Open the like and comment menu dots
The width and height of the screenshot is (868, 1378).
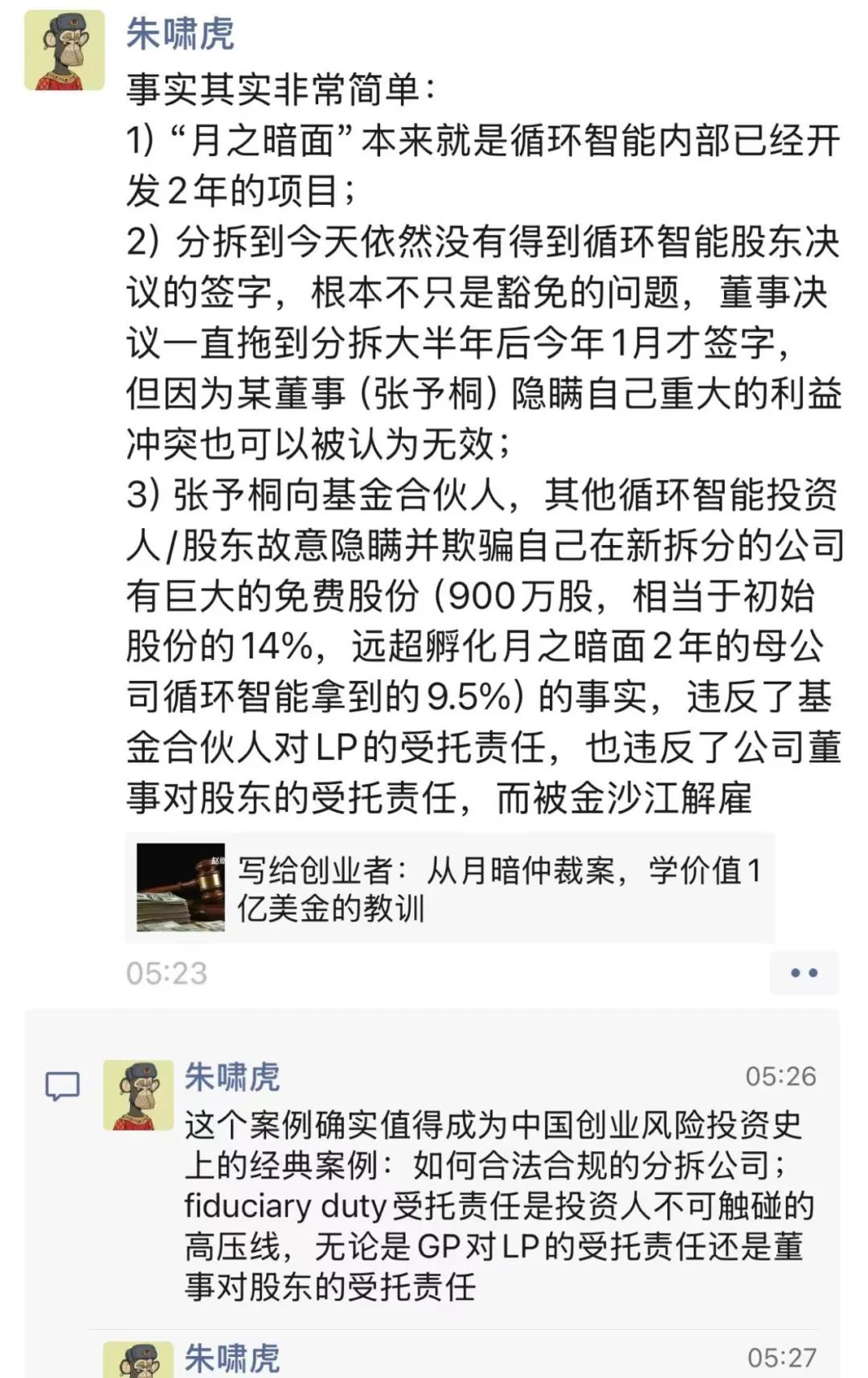[804, 973]
